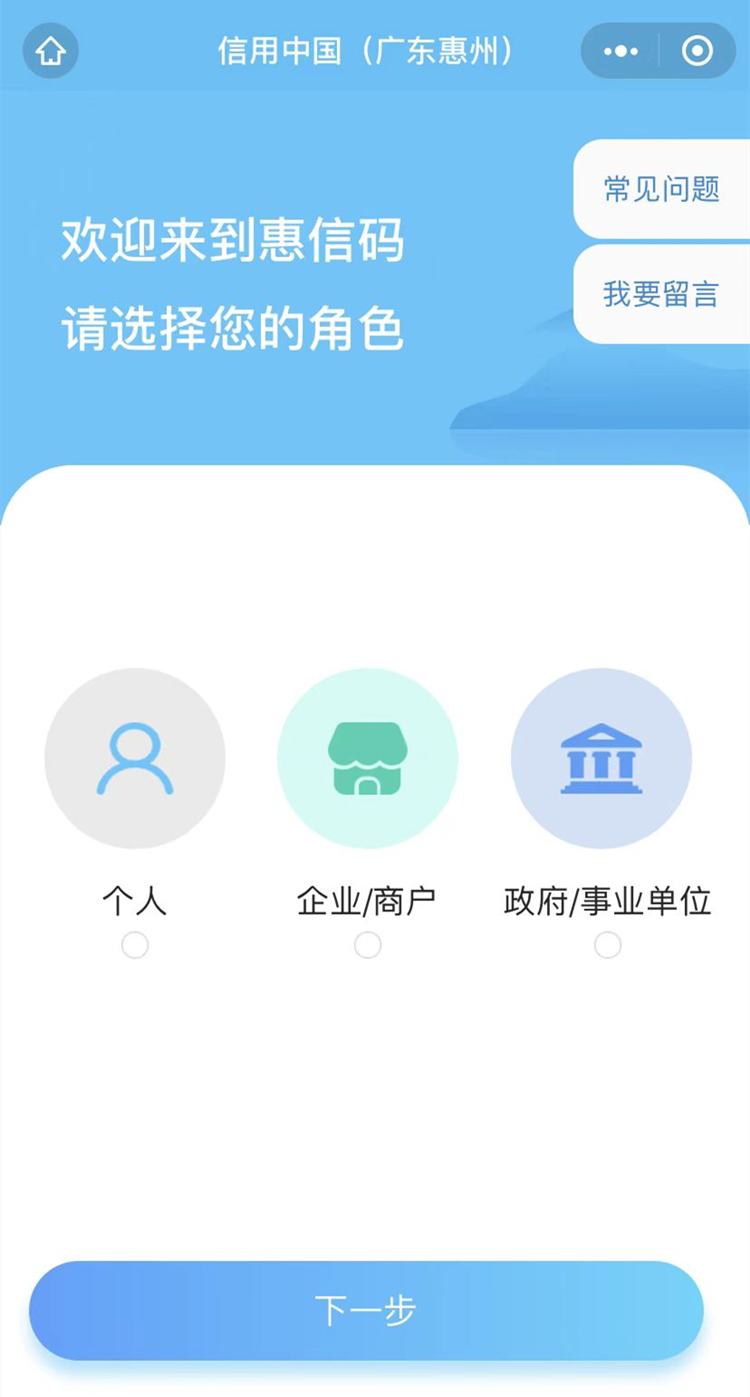Close the mini program with the circle icon
The image size is (750, 1397).
(x=697, y=51)
